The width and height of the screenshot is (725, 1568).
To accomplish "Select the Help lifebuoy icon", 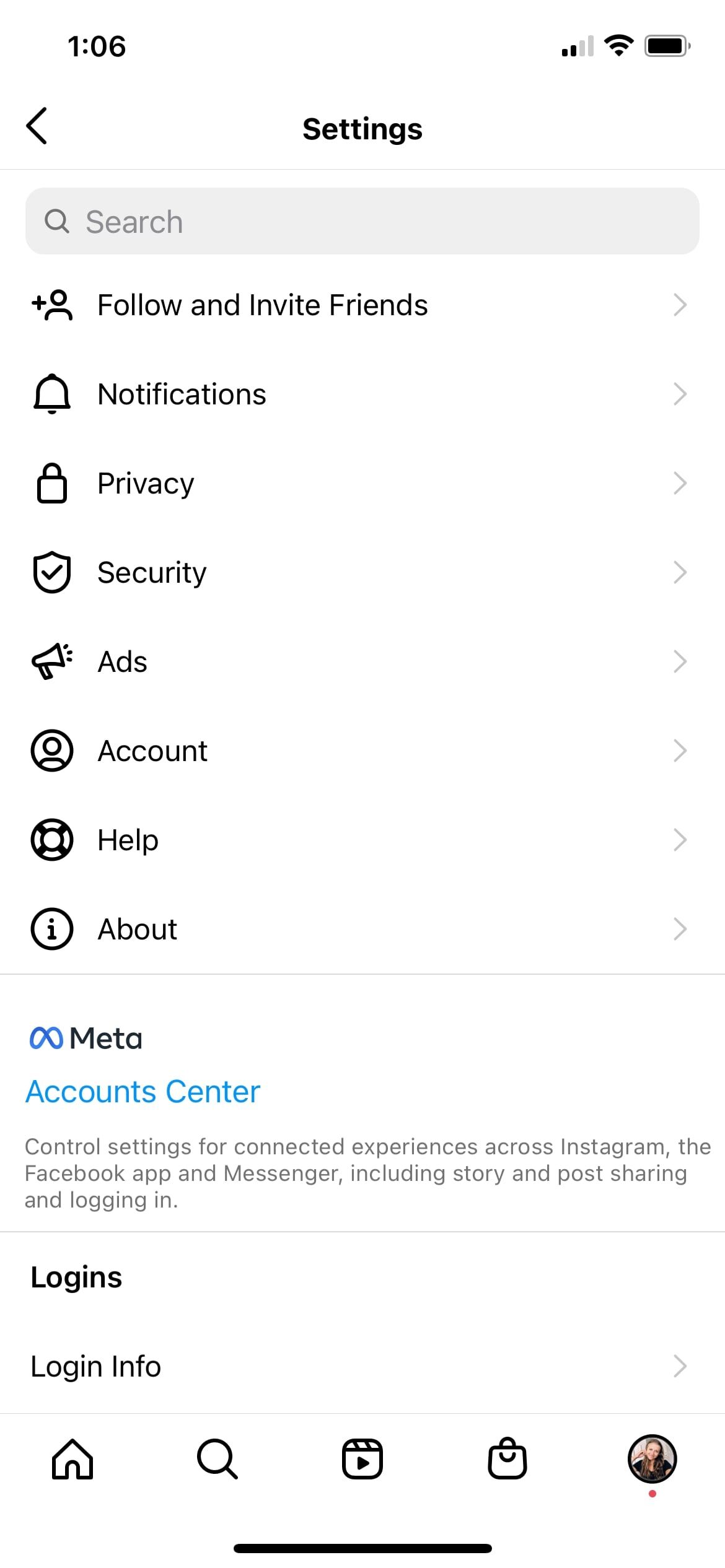I will point(50,840).
